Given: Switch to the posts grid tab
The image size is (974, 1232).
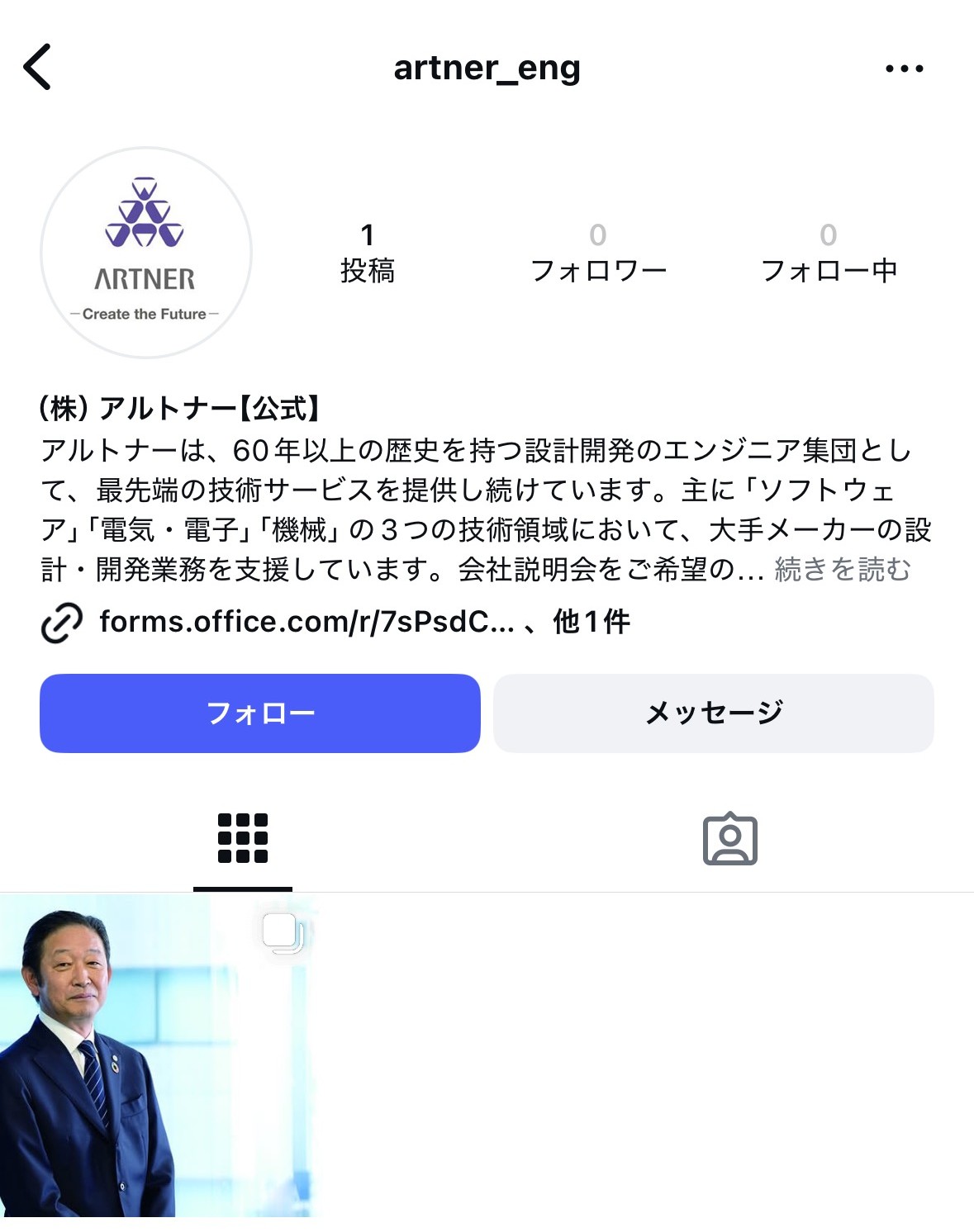Looking at the screenshot, I should [x=242, y=838].
